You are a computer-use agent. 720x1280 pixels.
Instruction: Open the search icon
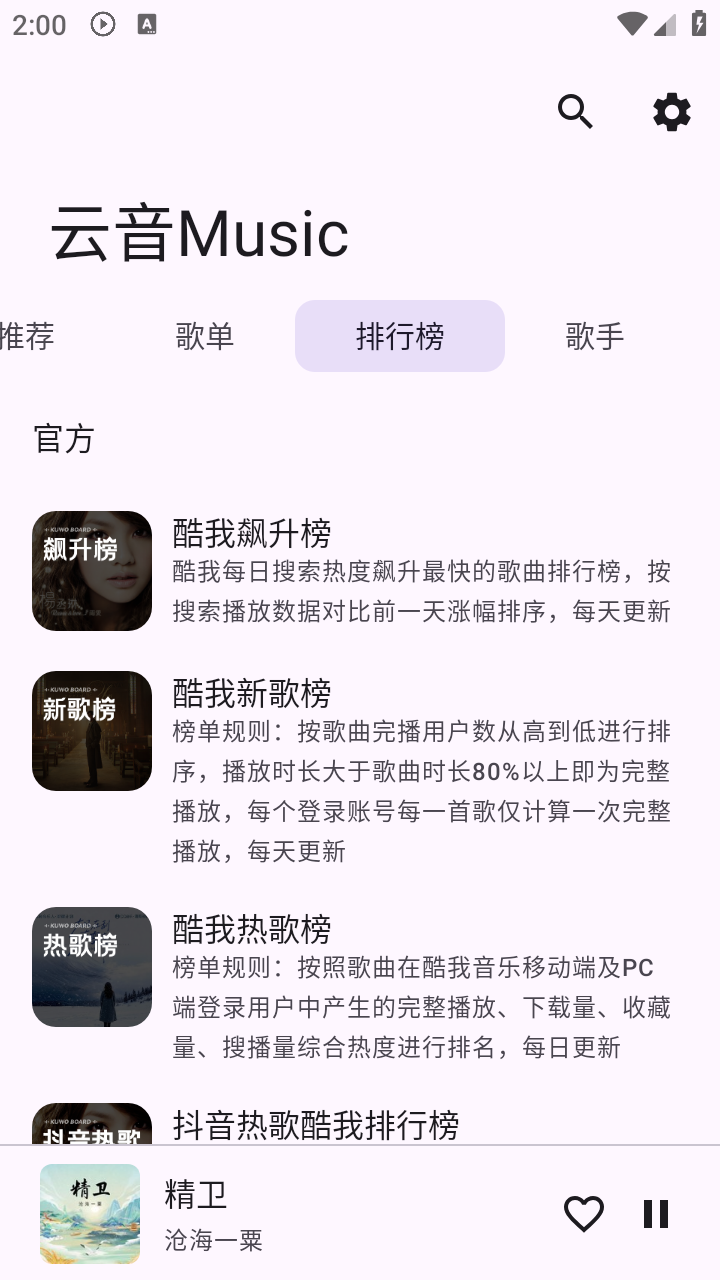click(x=575, y=112)
